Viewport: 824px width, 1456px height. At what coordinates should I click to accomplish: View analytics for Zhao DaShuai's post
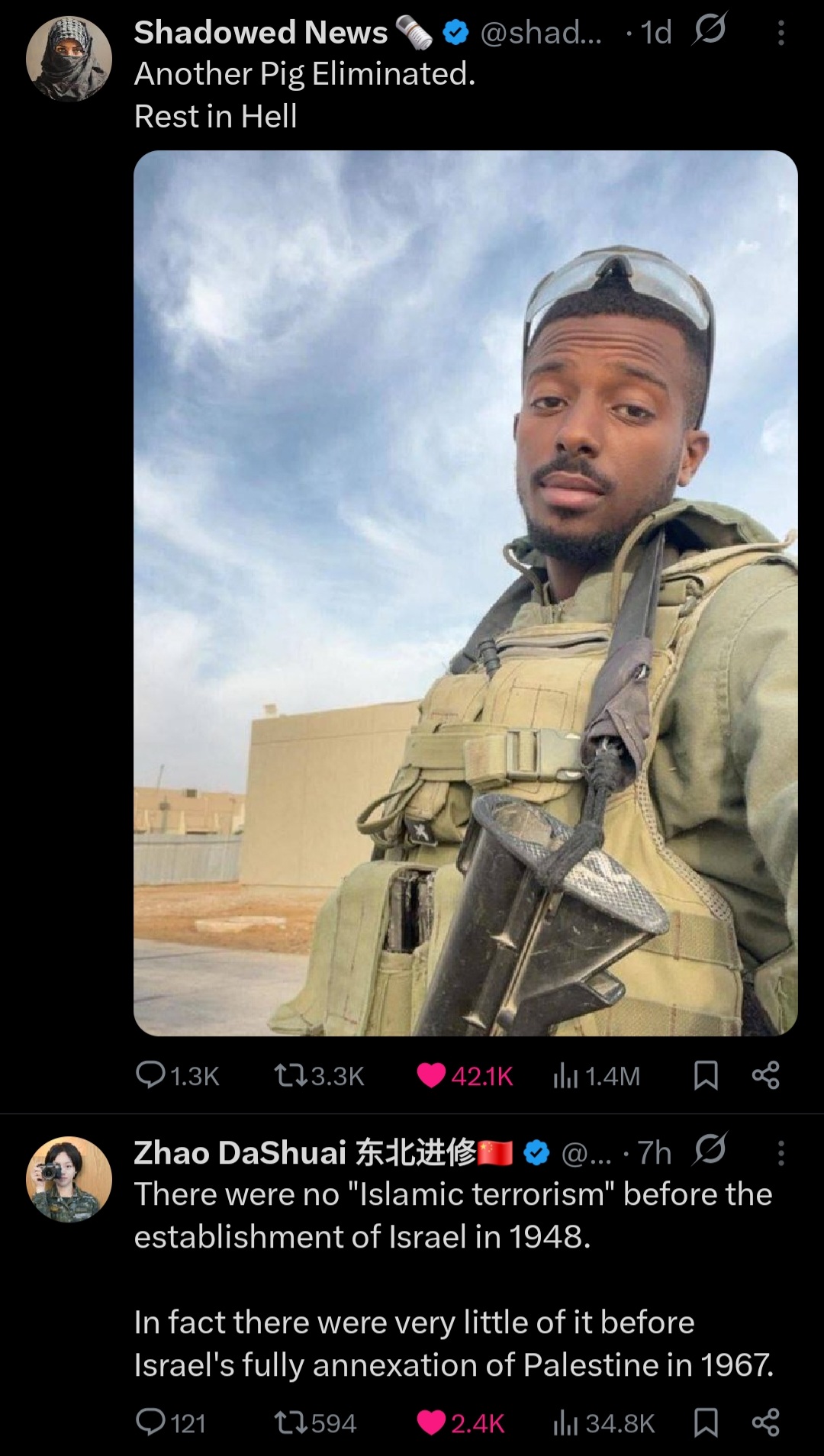coord(565,1422)
